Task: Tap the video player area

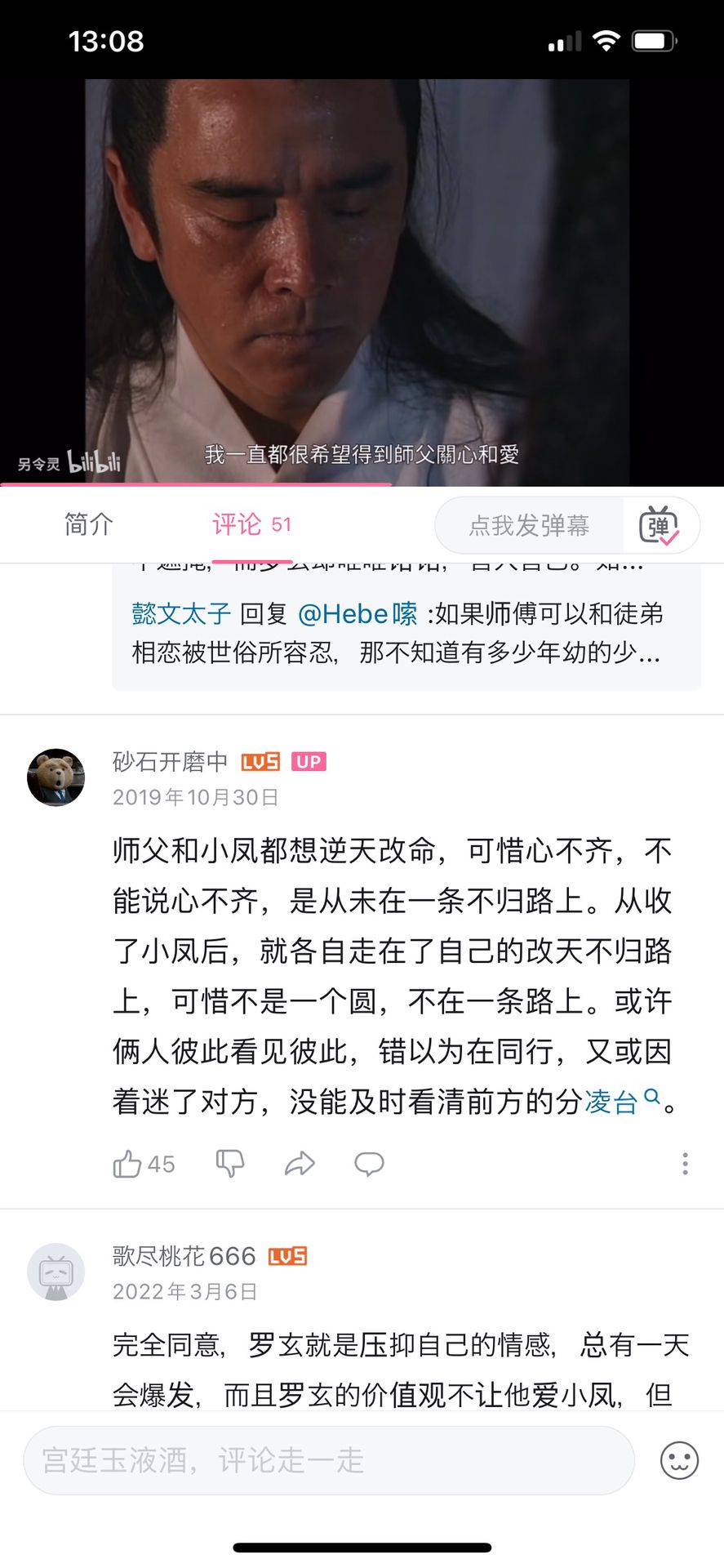Action: tap(362, 282)
